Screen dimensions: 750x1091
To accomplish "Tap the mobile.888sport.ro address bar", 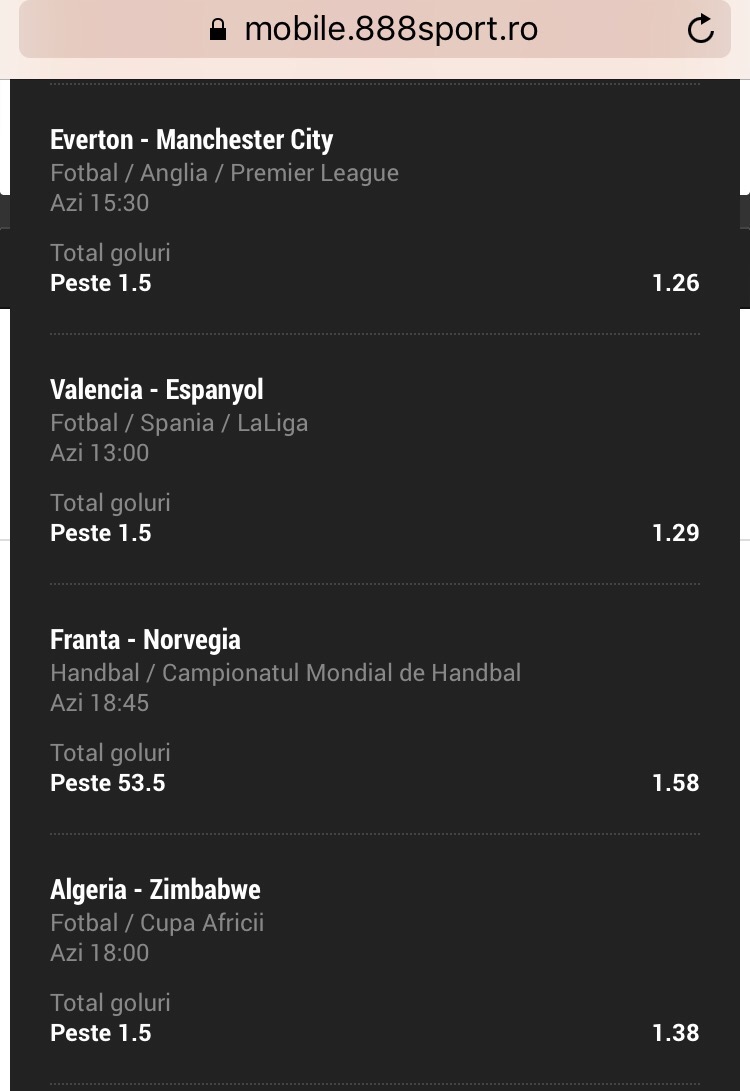I will click(374, 29).
